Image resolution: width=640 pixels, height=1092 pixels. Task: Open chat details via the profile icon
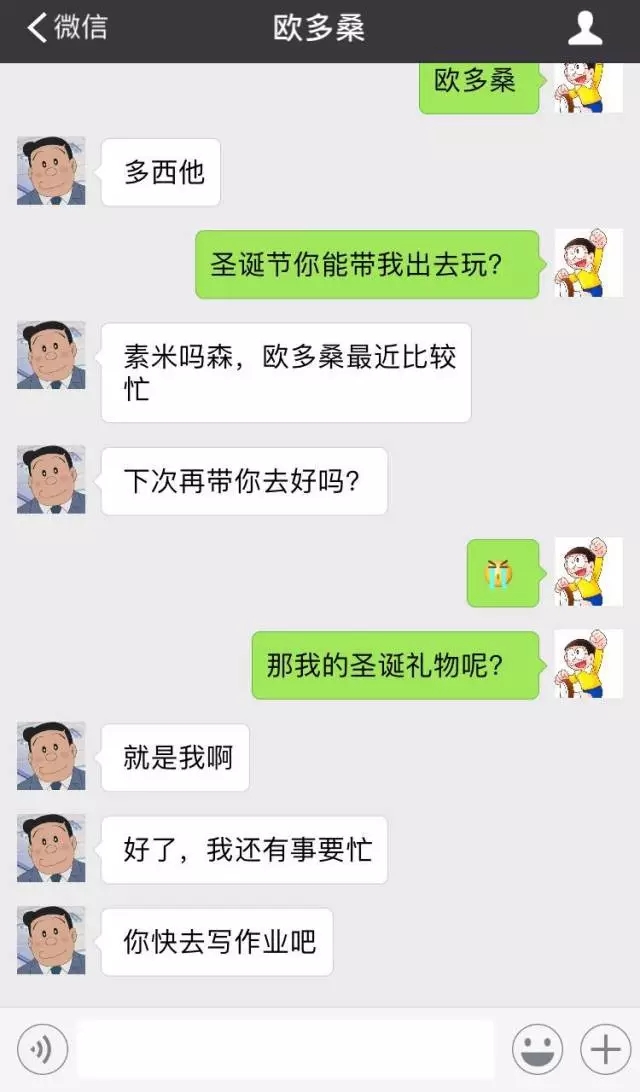(x=585, y=29)
